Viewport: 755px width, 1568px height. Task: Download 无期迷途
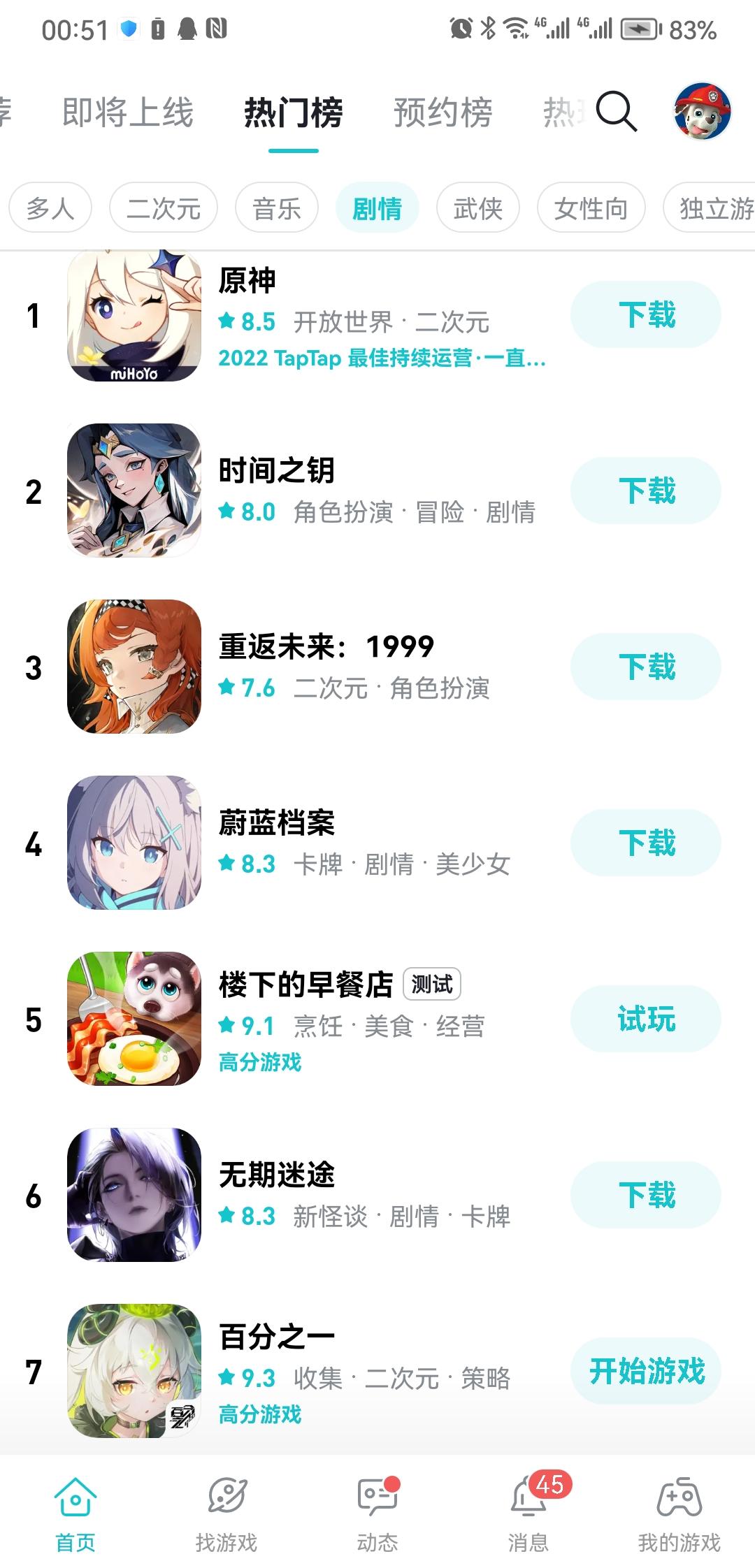click(x=646, y=1195)
